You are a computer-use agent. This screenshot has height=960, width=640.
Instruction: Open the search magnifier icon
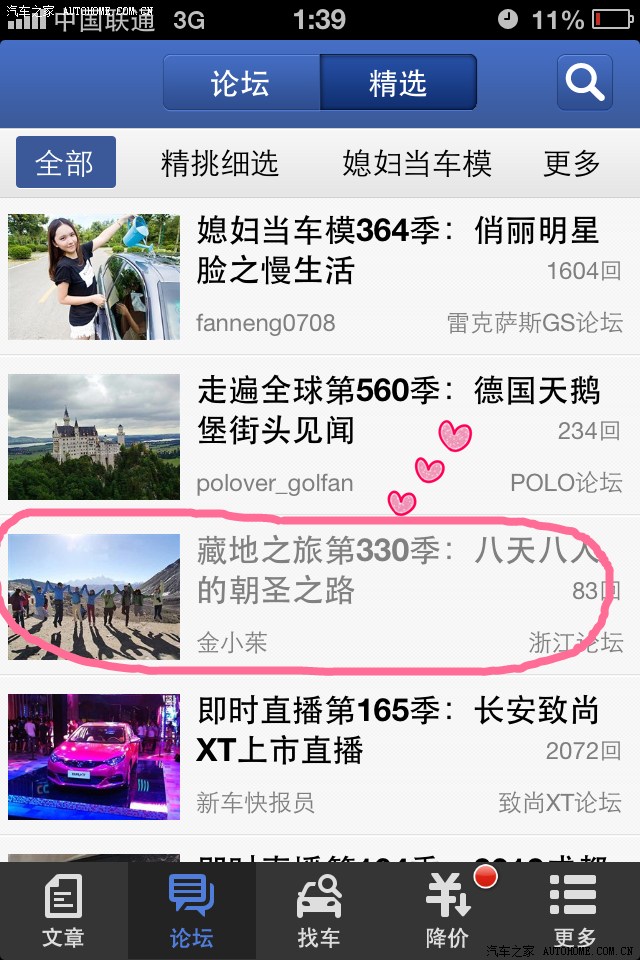(584, 82)
